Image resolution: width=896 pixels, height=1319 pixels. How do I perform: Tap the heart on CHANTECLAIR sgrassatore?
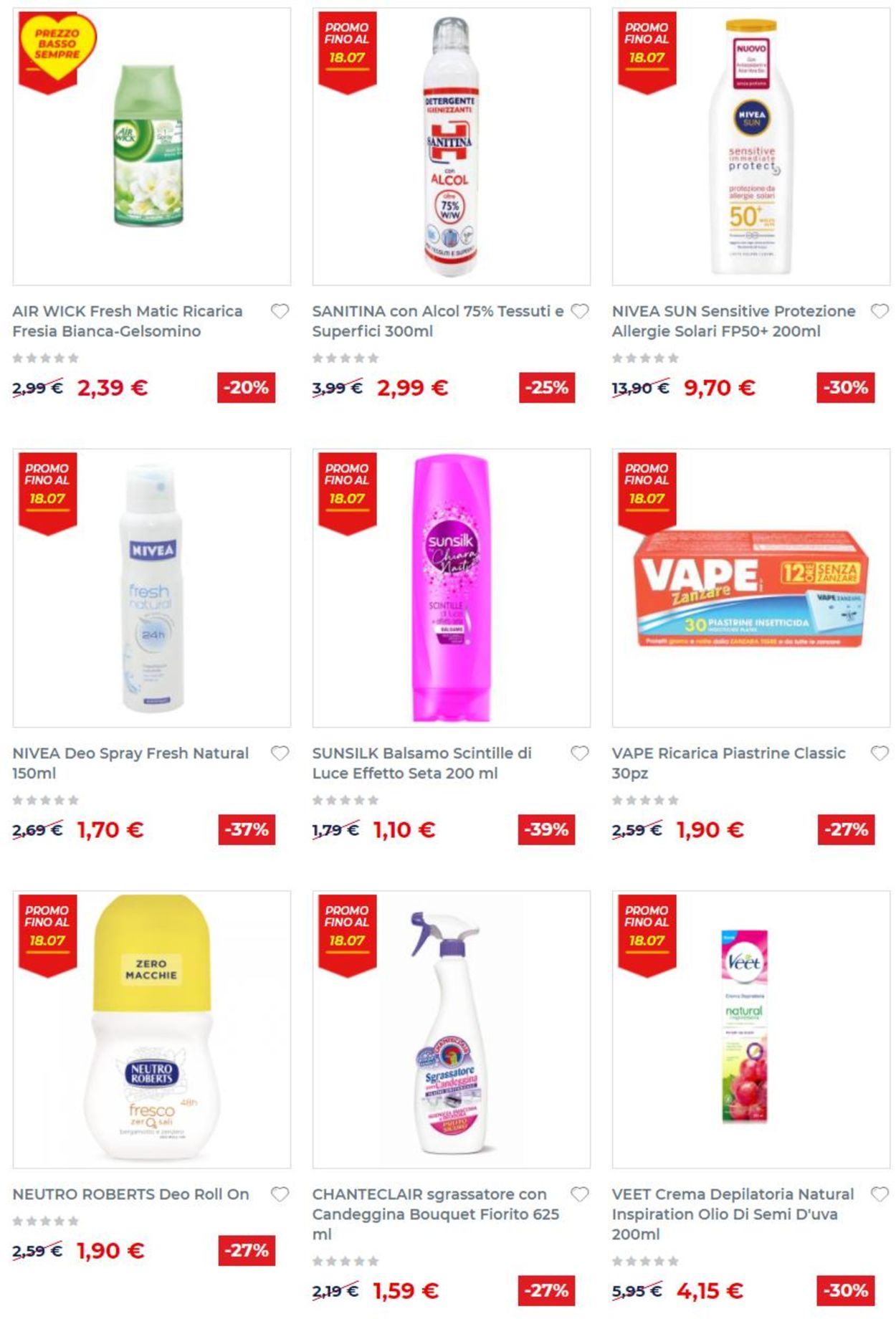pos(579,1194)
